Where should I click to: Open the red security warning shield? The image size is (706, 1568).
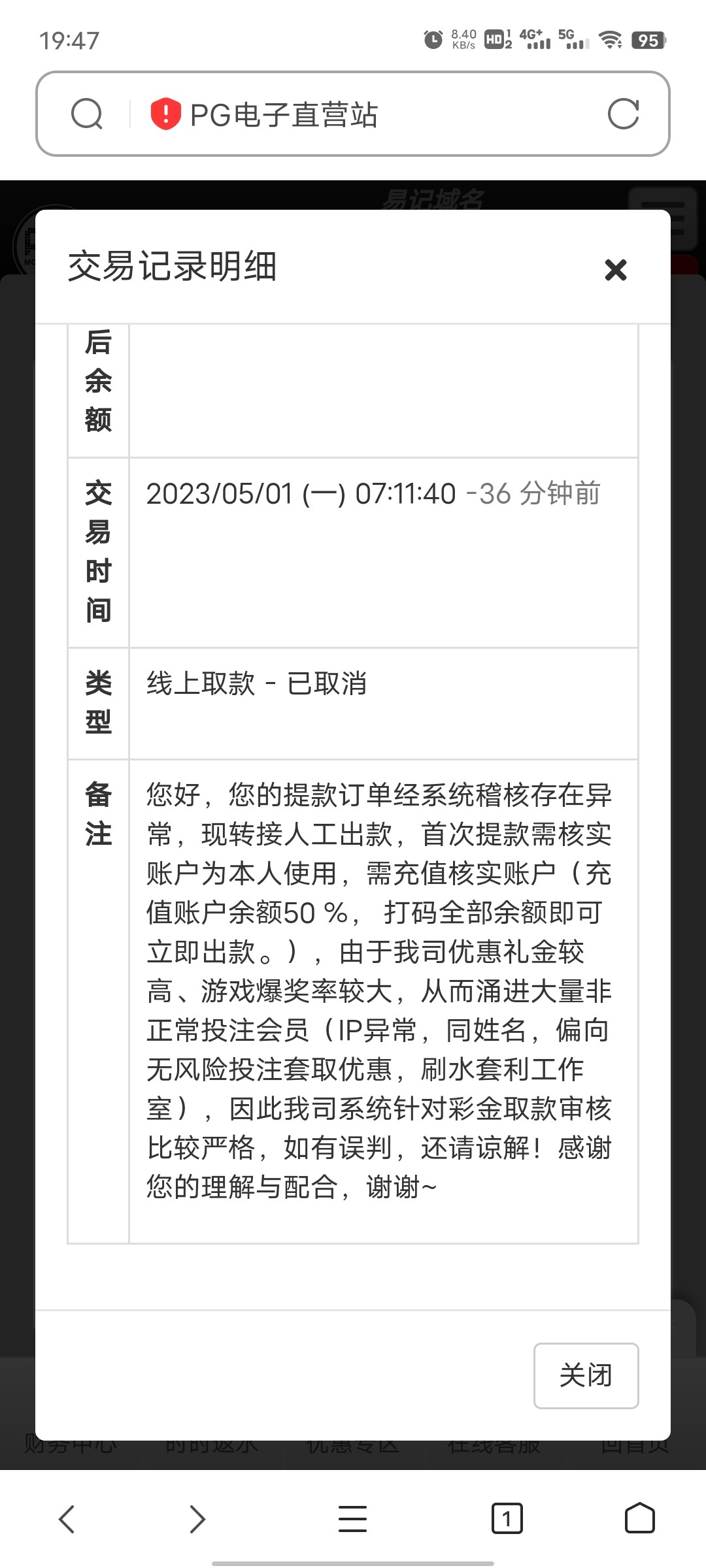point(165,114)
